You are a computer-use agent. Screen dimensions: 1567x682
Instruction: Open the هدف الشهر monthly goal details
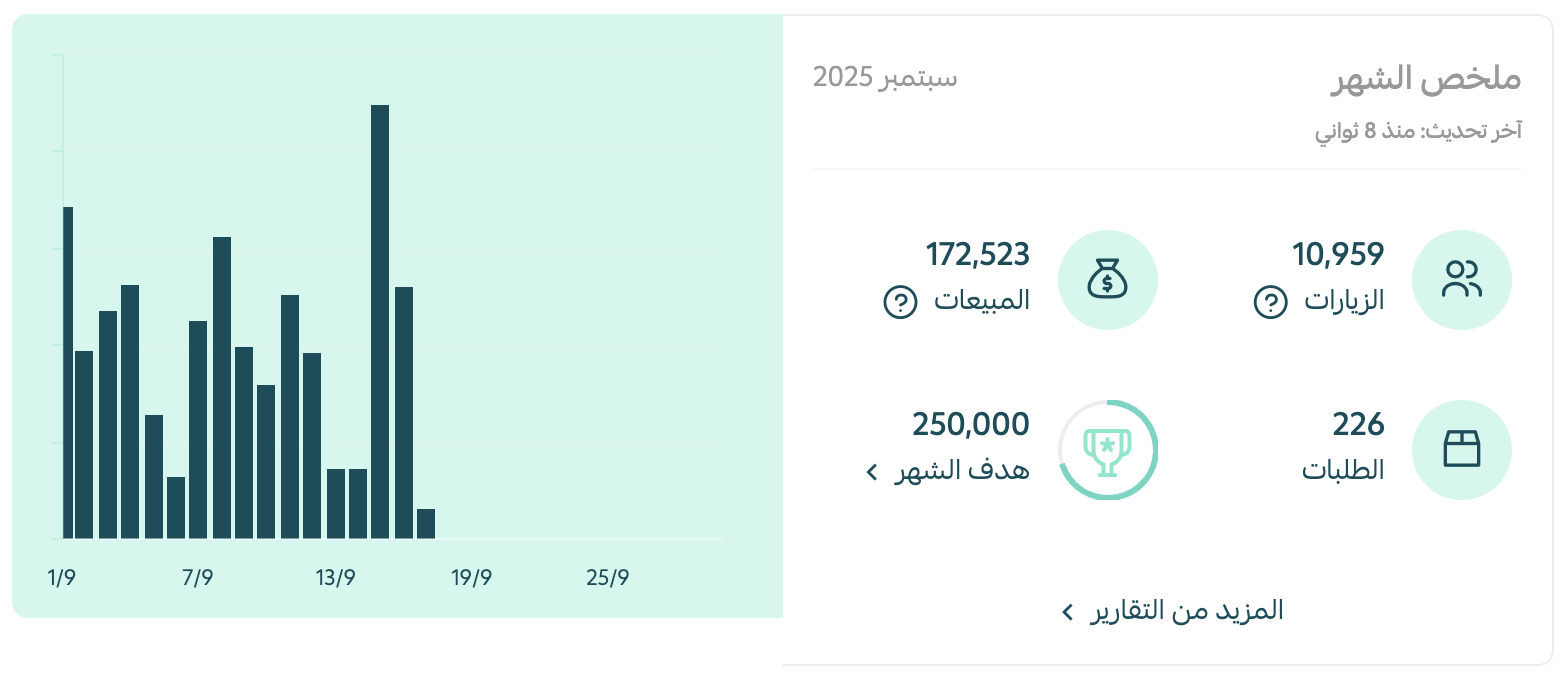pos(947,470)
